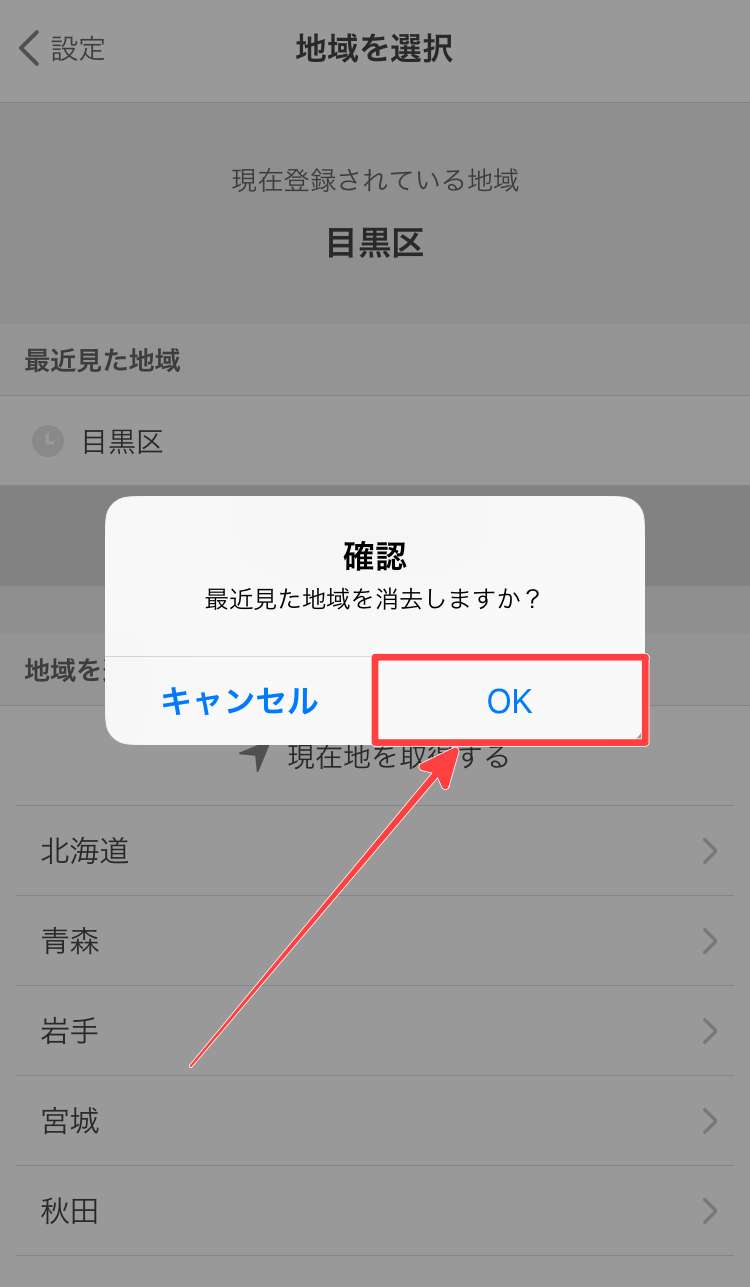
Task: Go back to 設定
Action: pyautogui.click(x=62, y=48)
